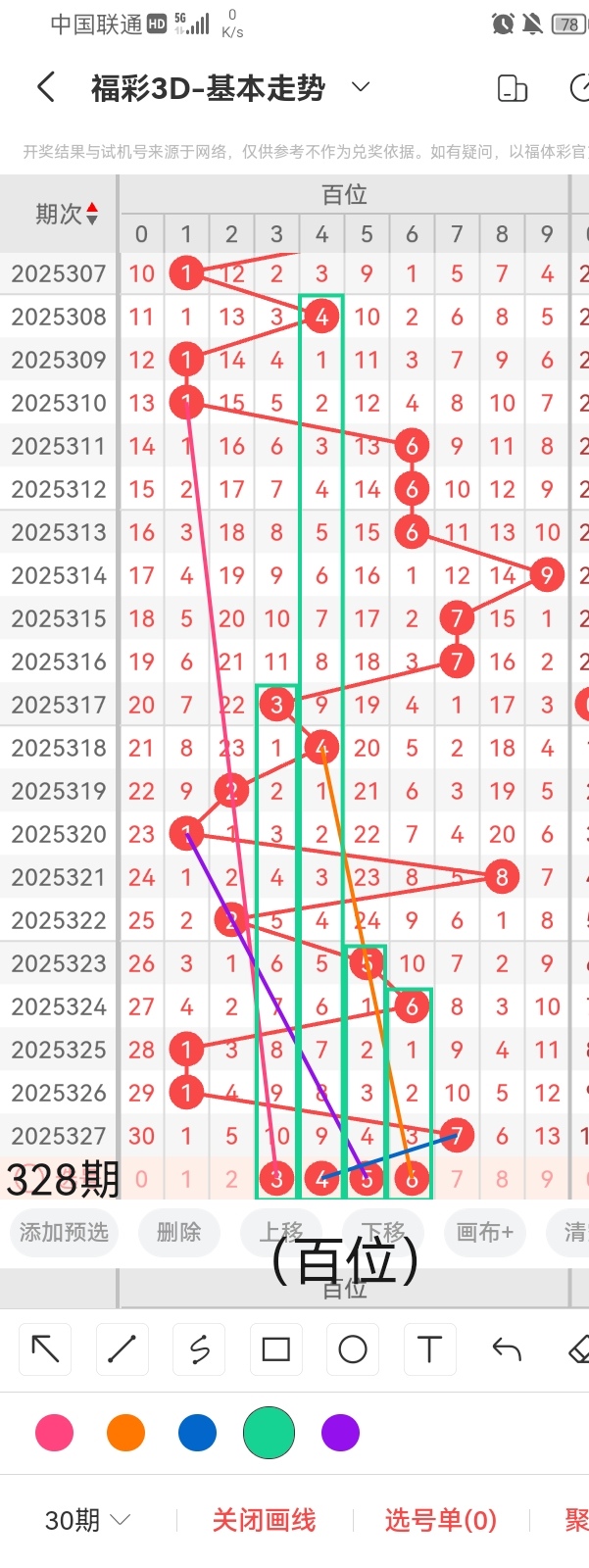
Task: Open the 30期 period count dropdown
Action: (87, 1520)
